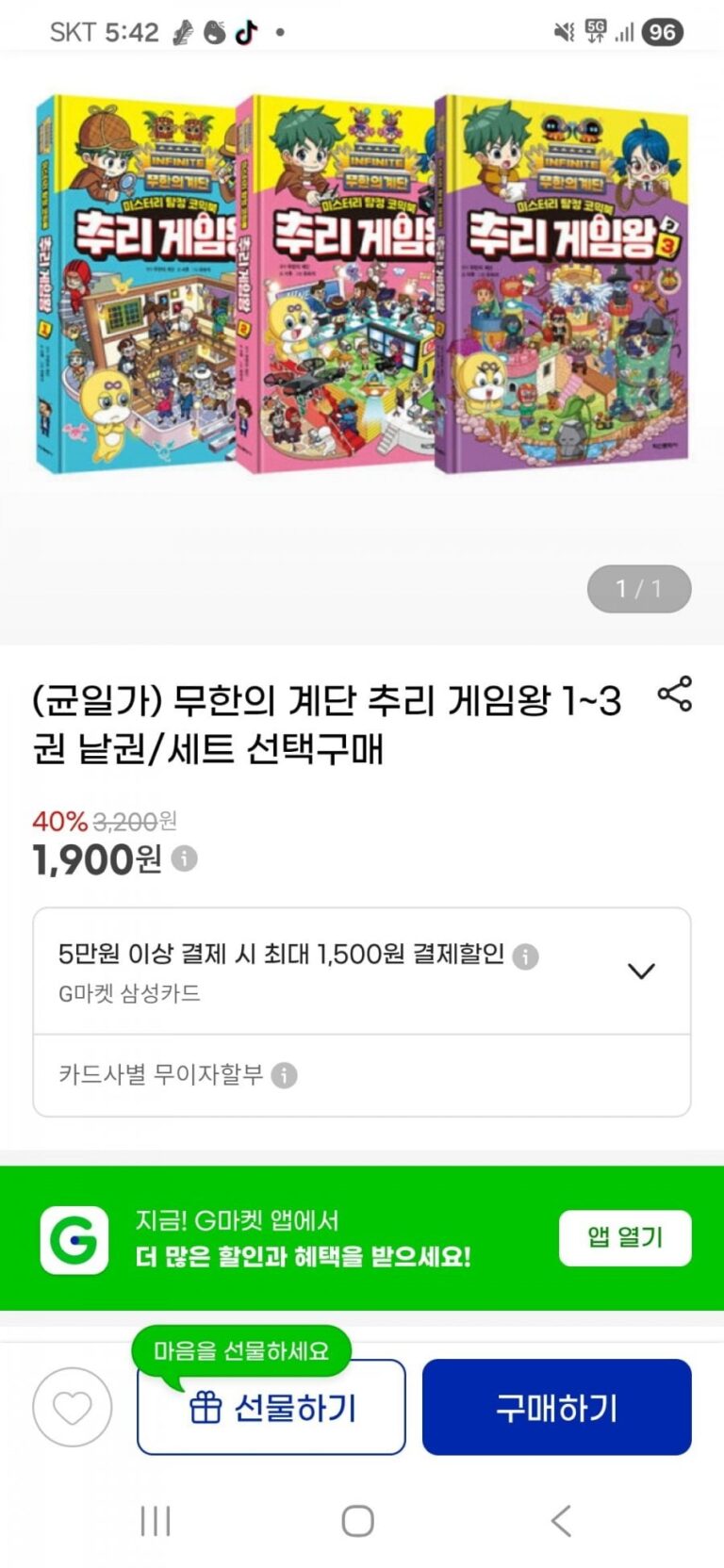Viewport: 724px width, 1568px height.
Task: Tap 선물하기 to send as gift
Action: click(271, 1408)
